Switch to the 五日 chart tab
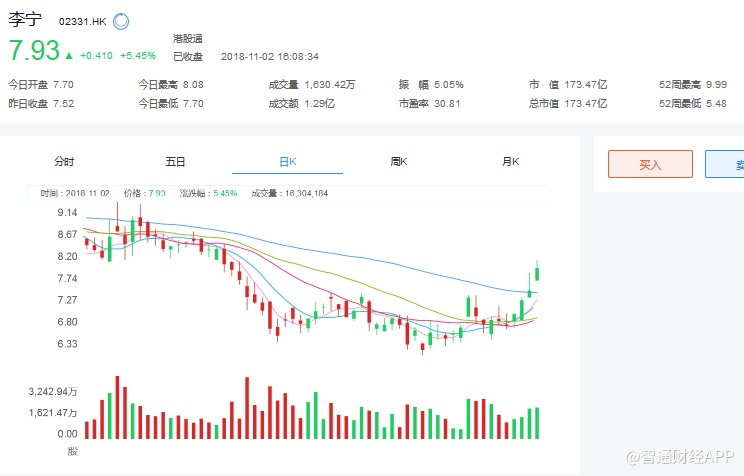 tap(176, 162)
